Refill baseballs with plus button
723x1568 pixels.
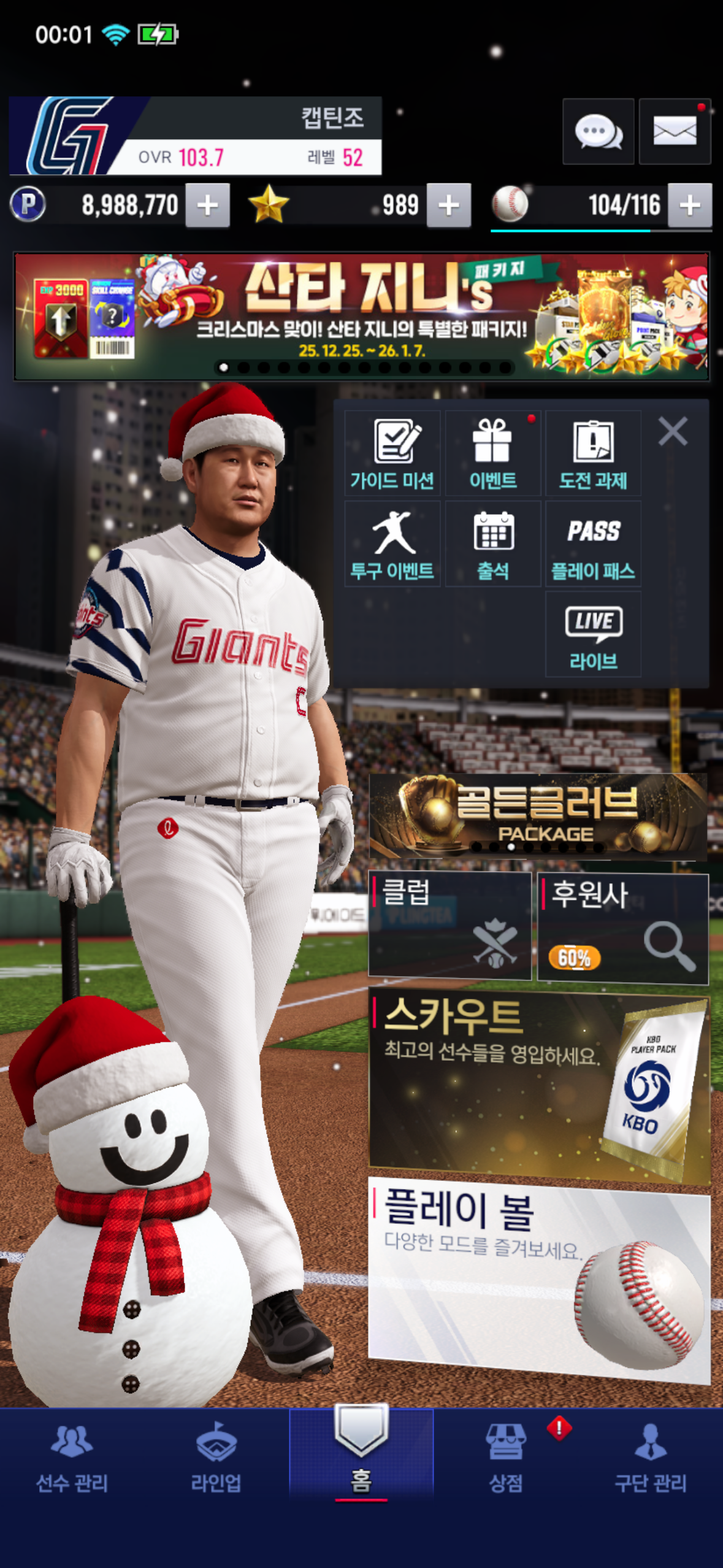tap(690, 206)
